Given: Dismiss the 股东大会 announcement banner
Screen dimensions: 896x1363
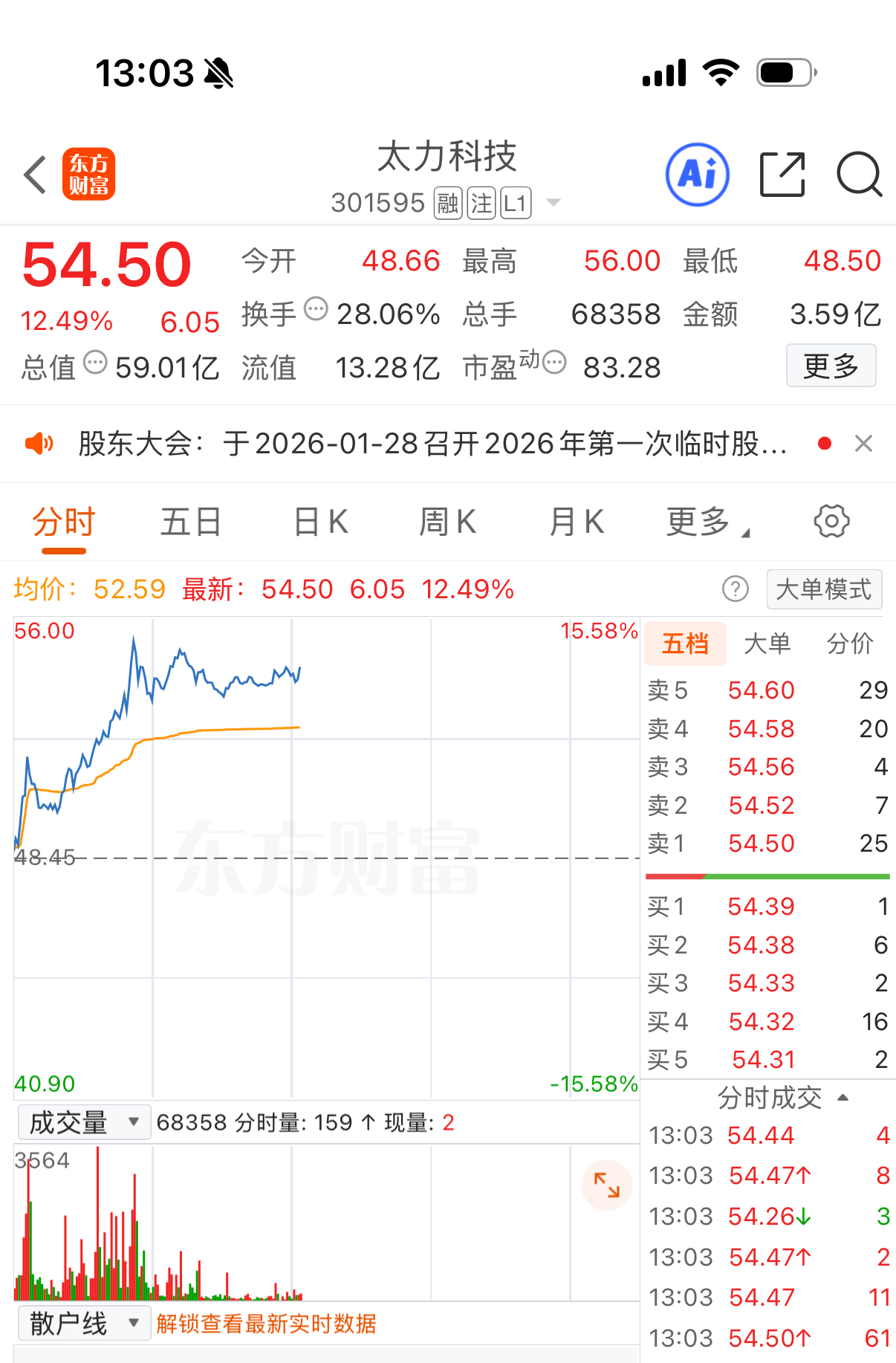Looking at the screenshot, I should [863, 444].
